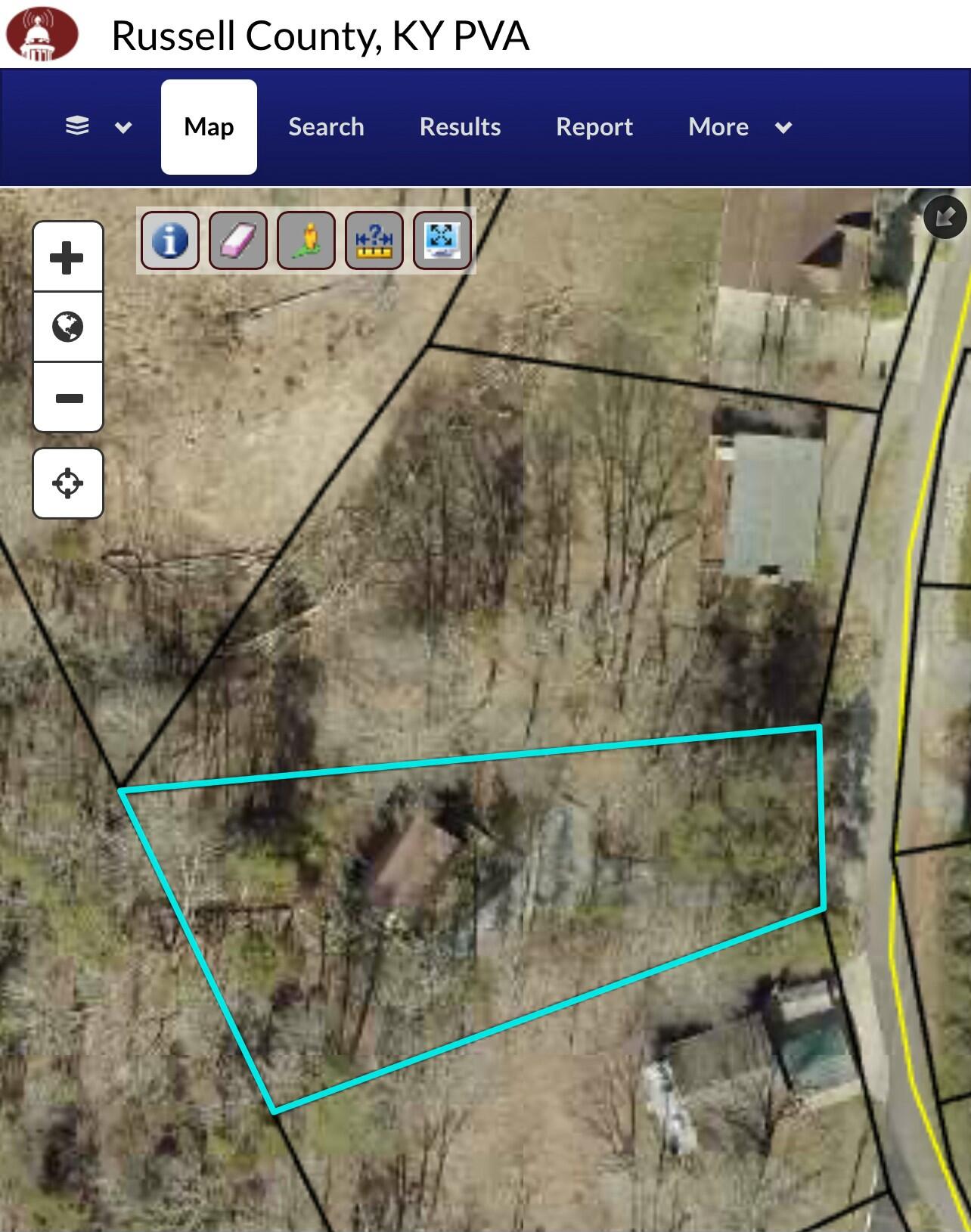Image resolution: width=971 pixels, height=1232 pixels.
Task: Switch to the Search tab
Action: tap(326, 126)
